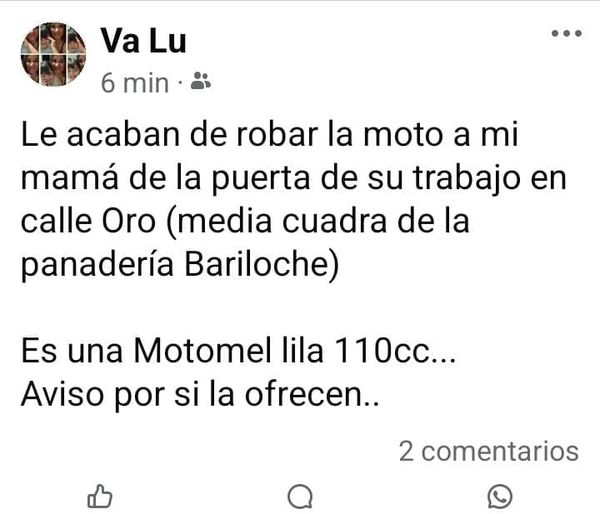View the 2 comentarios
The width and height of the screenshot is (600, 514).
[488, 450]
